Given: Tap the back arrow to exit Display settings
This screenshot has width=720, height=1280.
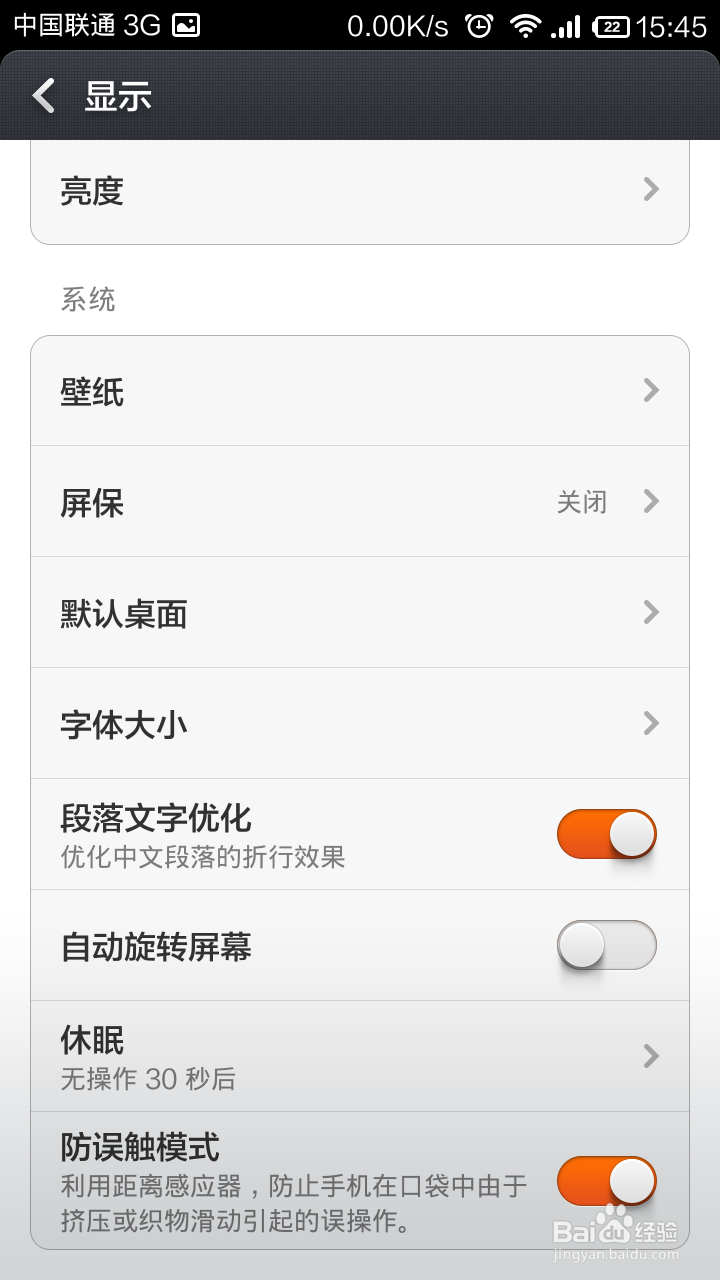Looking at the screenshot, I should [42, 97].
